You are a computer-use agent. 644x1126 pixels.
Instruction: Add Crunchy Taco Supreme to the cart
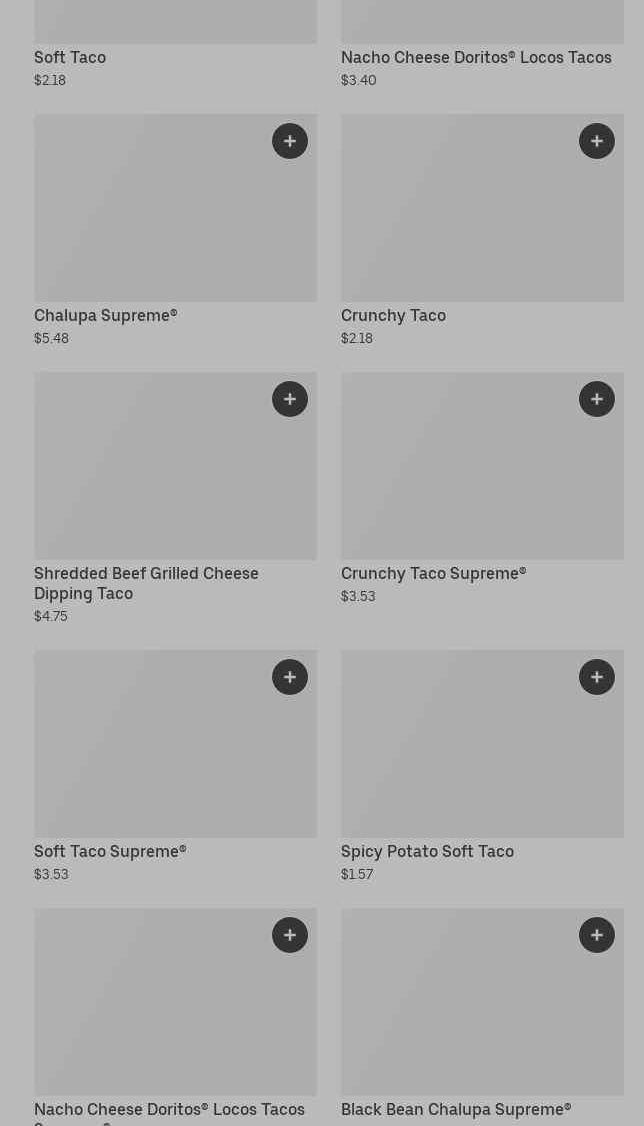coord(597,399)
